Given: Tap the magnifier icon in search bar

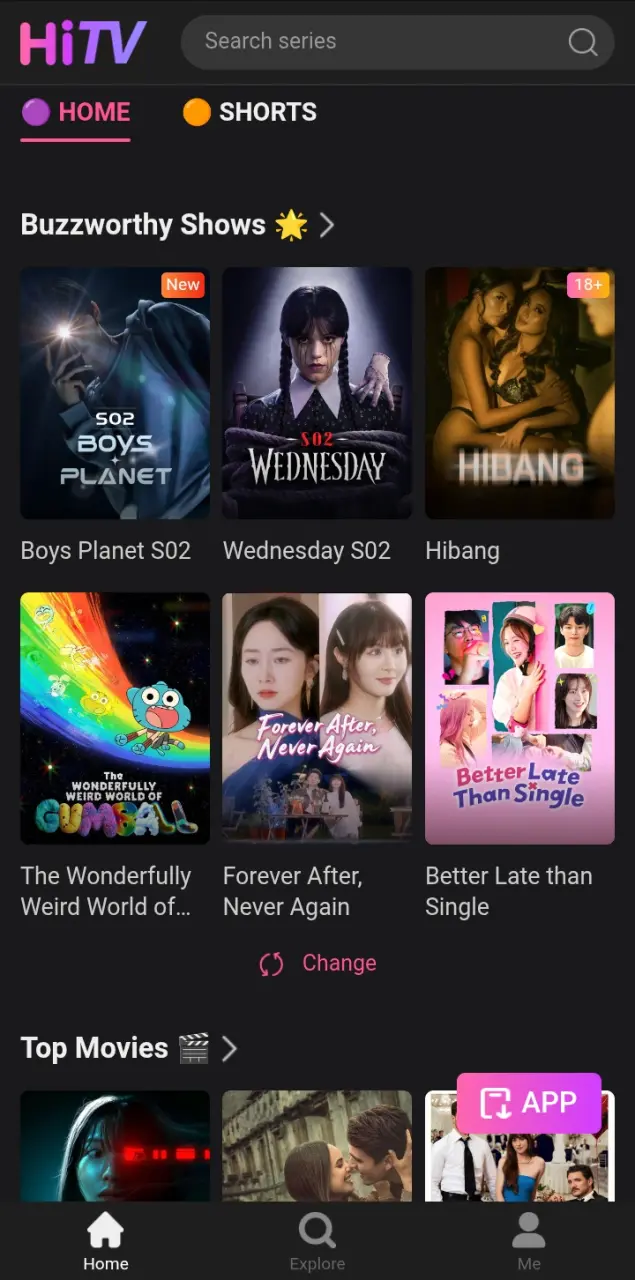Looking at the screenshot, I should 582,42.
